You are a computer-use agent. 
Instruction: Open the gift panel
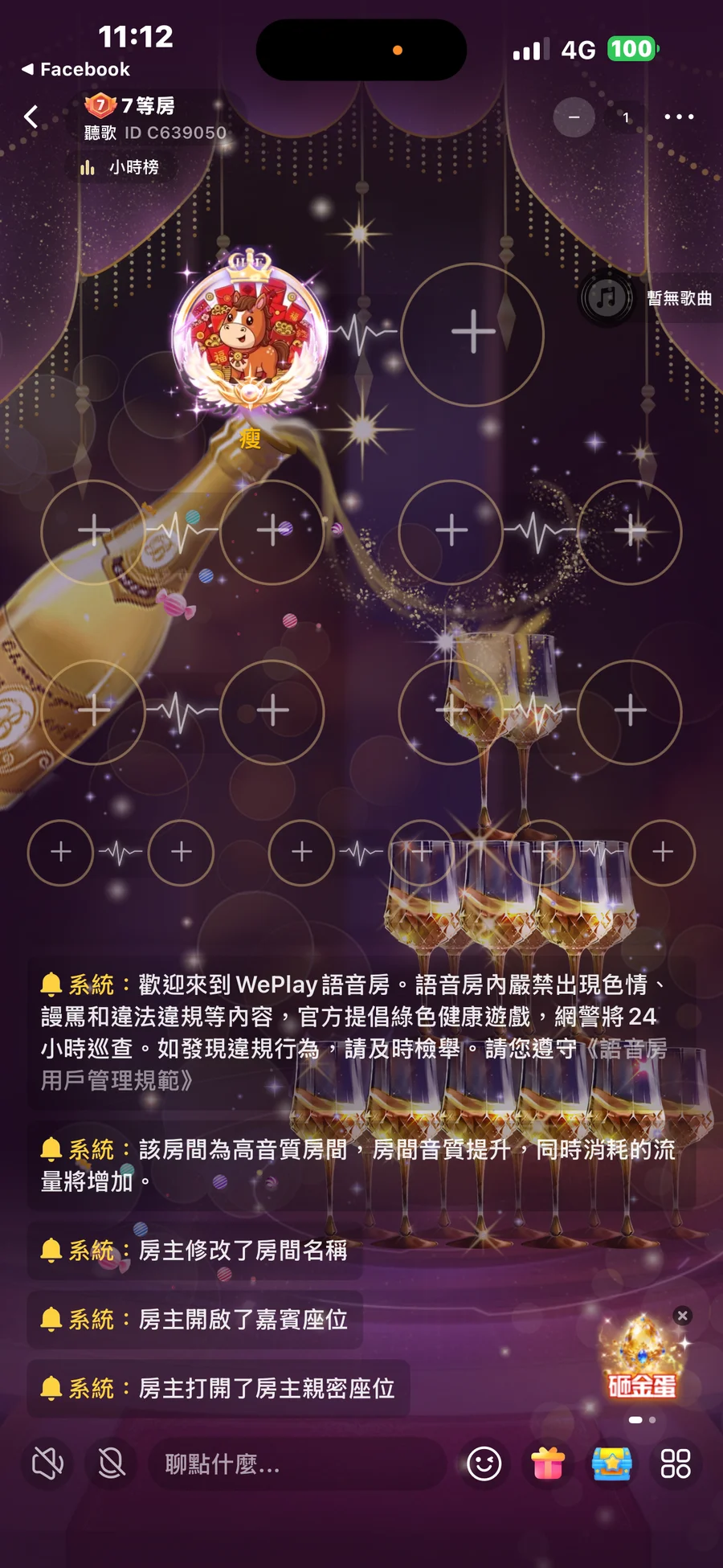(548, 1464)
